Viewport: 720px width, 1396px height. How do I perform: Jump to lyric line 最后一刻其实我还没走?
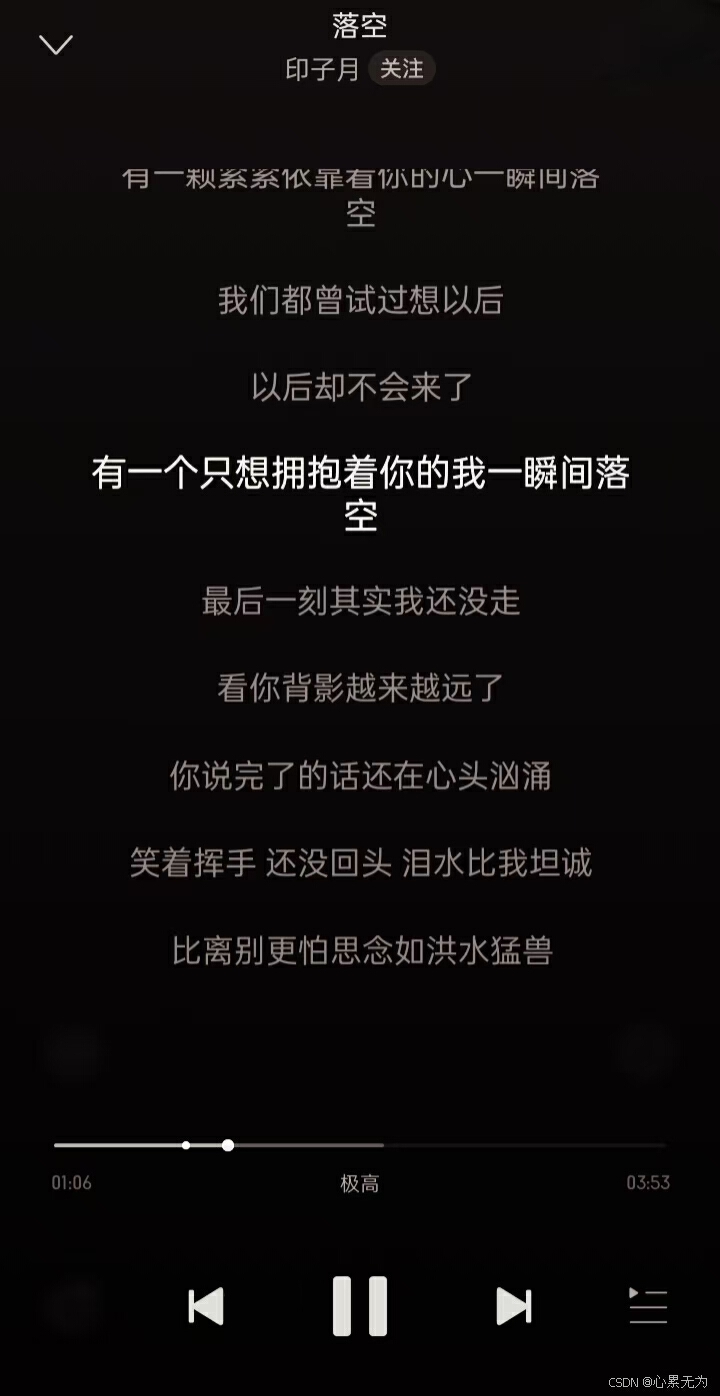click(361, 601)
